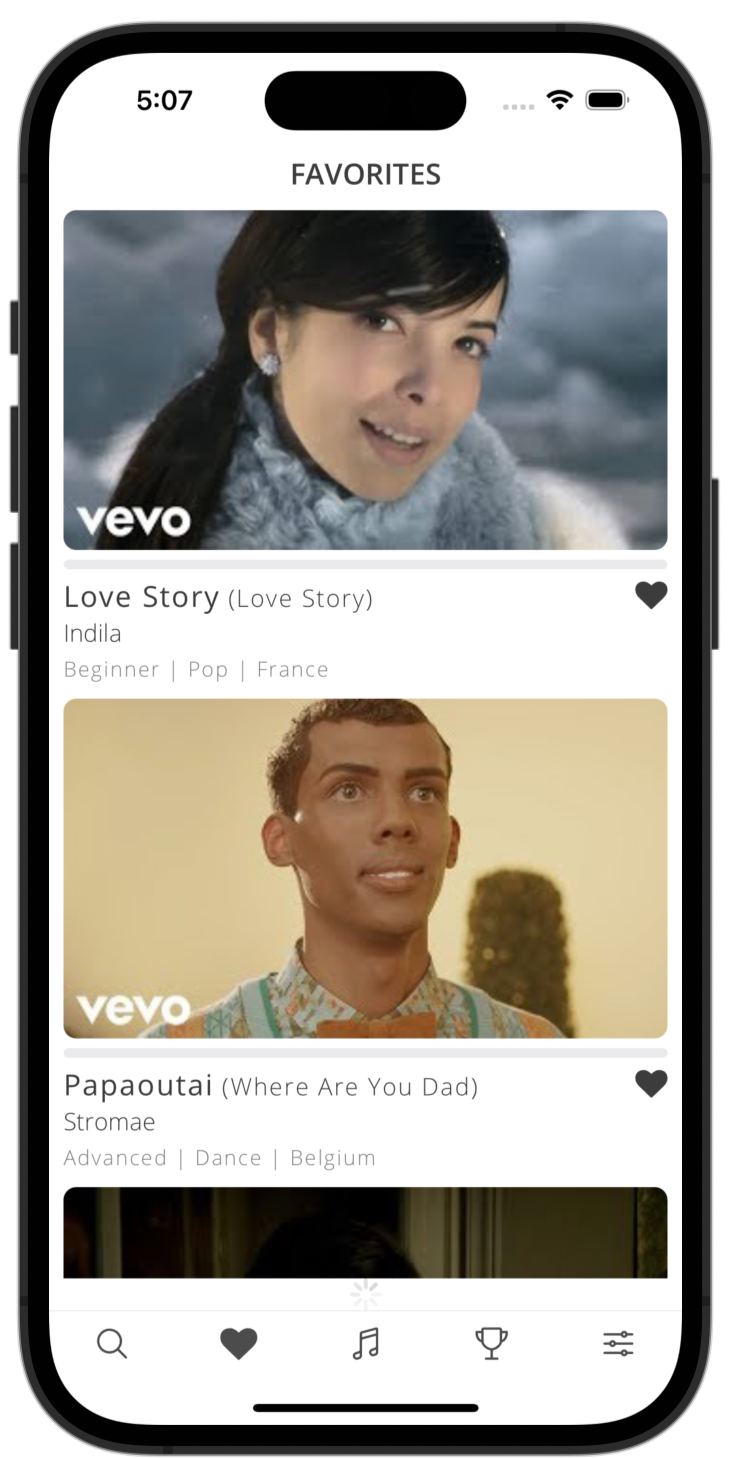This screenshot has height=1458, width=730.
Task: Remove Papaoutai from favorites
Action: pyautogui.click(x=651, y=1084)
